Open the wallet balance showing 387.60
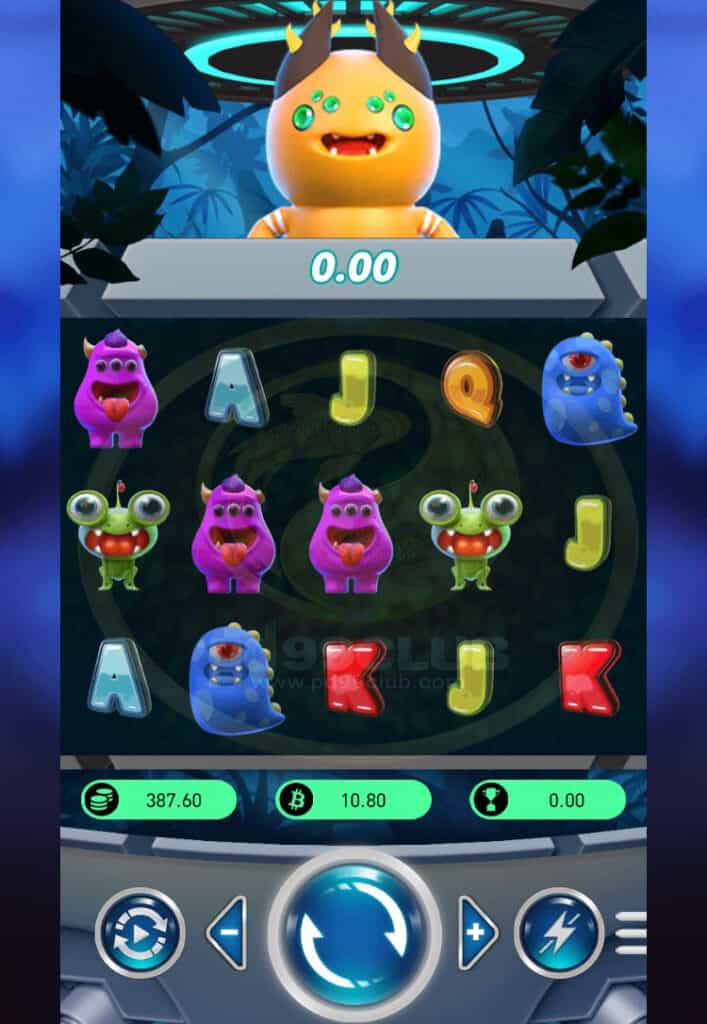 [158, 800]
